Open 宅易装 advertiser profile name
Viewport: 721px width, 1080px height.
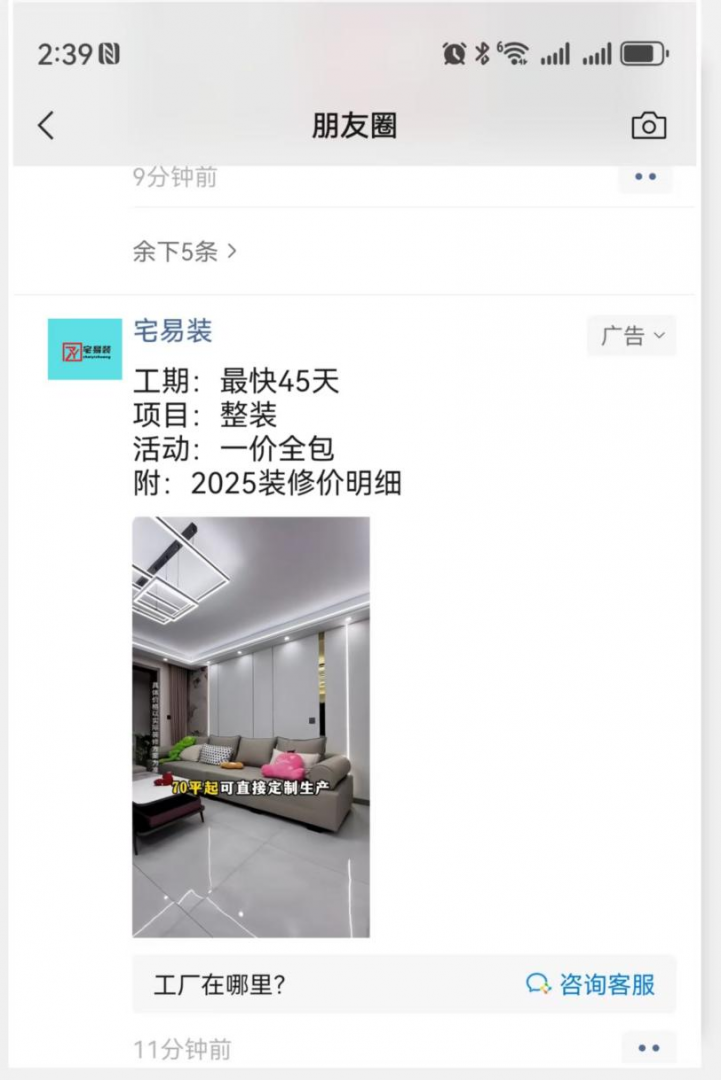tap(173, 331)
